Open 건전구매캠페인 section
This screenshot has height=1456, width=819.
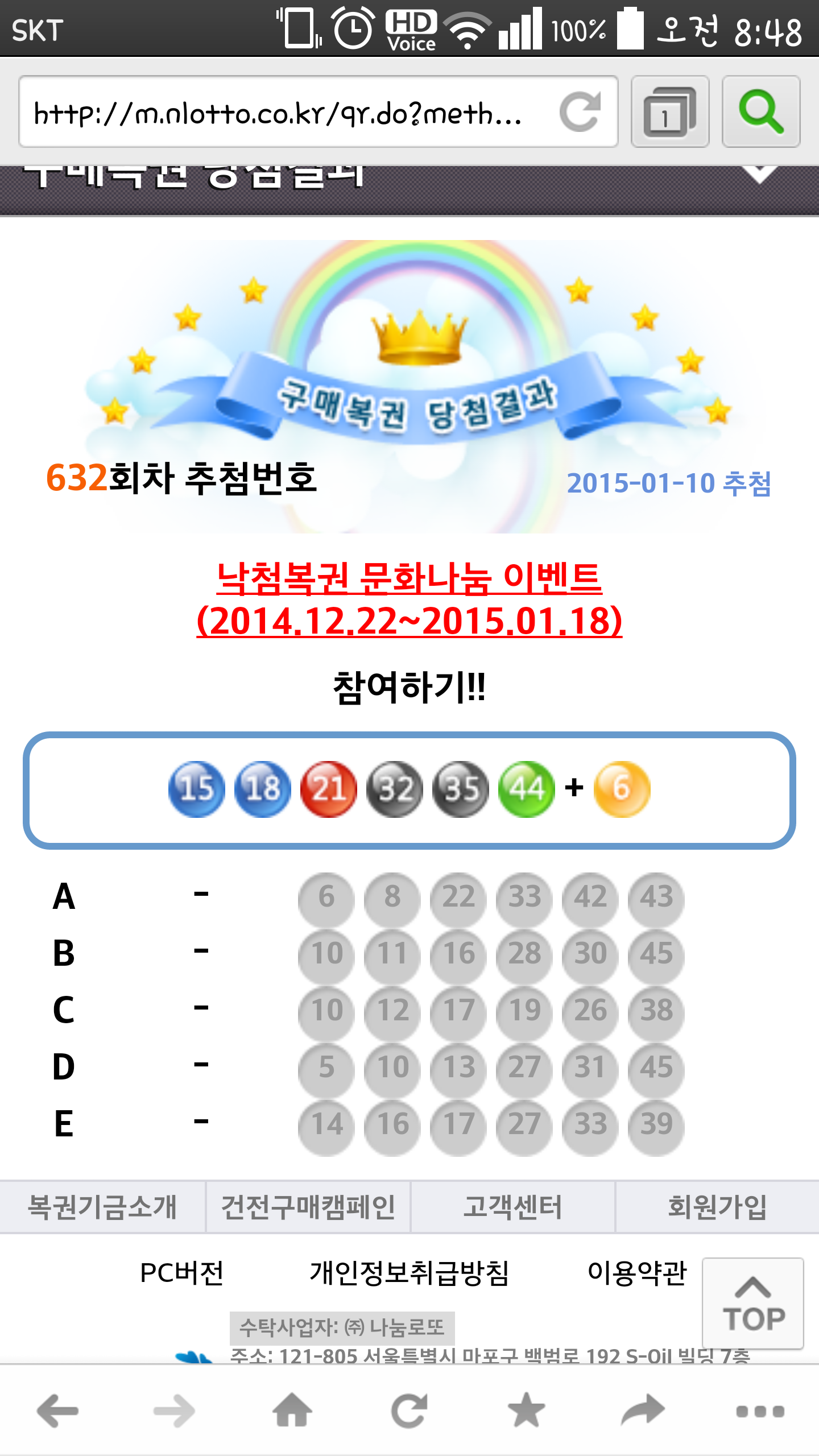(x=308, y=1207)
